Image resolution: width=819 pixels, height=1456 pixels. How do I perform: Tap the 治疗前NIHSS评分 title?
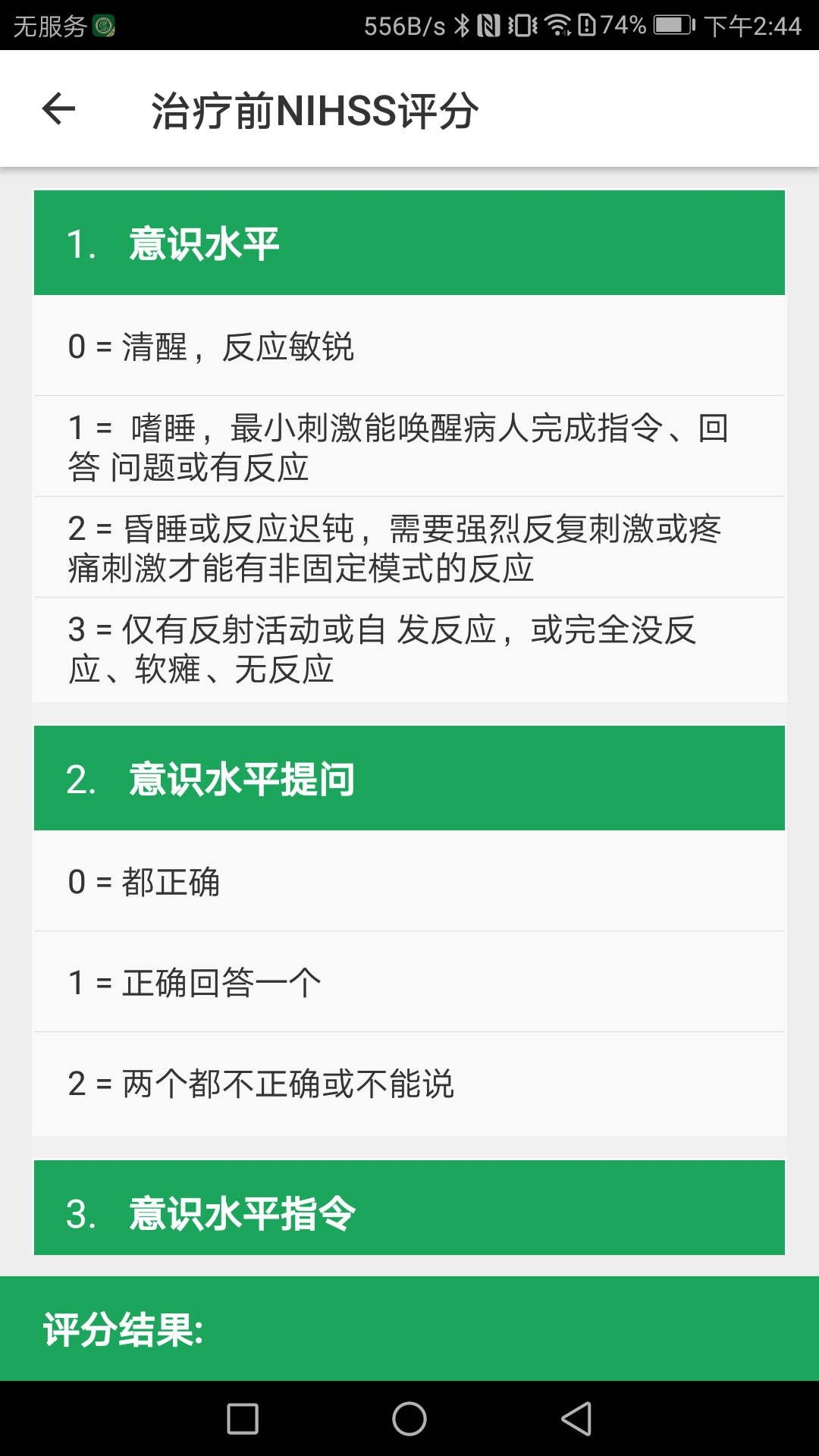[314, 108]
